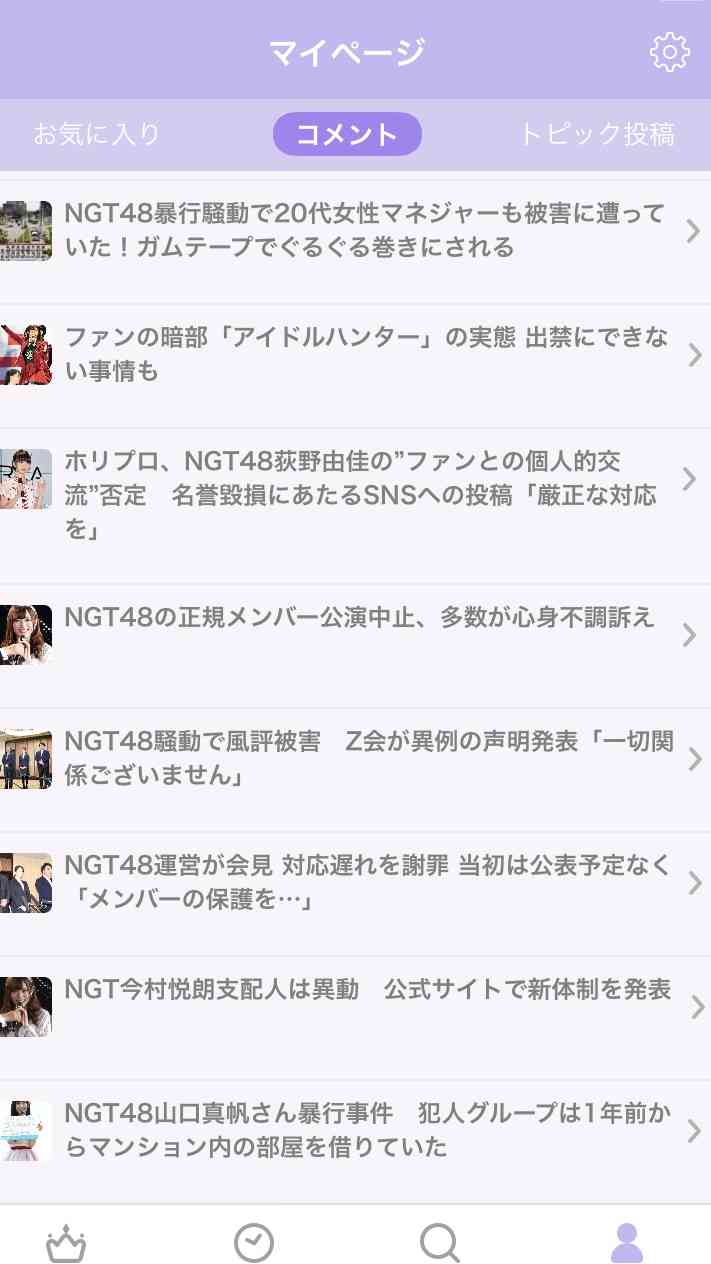Open the NGT48山口真帆さん暴行事件 article
This screenshot has width=711, height=1264.
tap(364, 1130)
